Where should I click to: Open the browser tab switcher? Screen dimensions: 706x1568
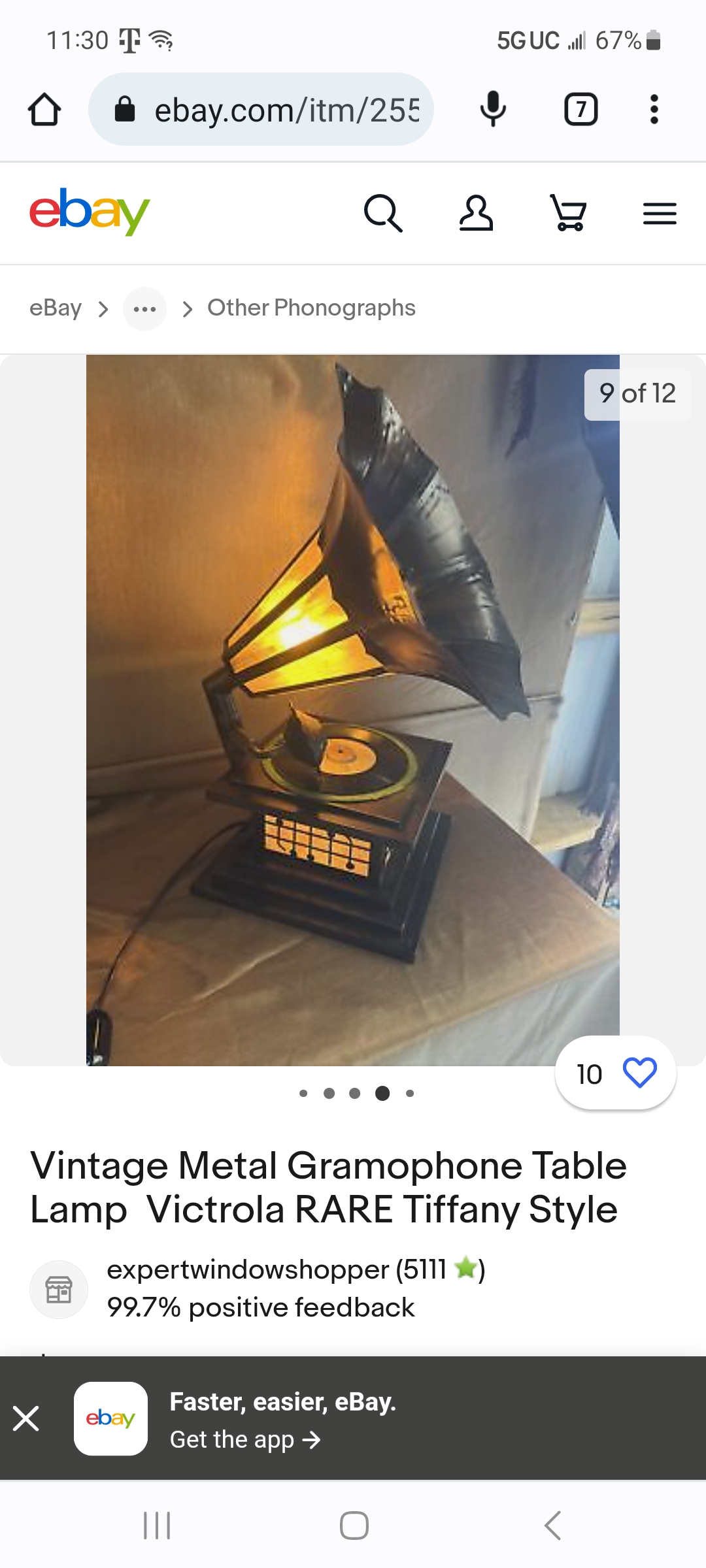(x=580, y=109)
